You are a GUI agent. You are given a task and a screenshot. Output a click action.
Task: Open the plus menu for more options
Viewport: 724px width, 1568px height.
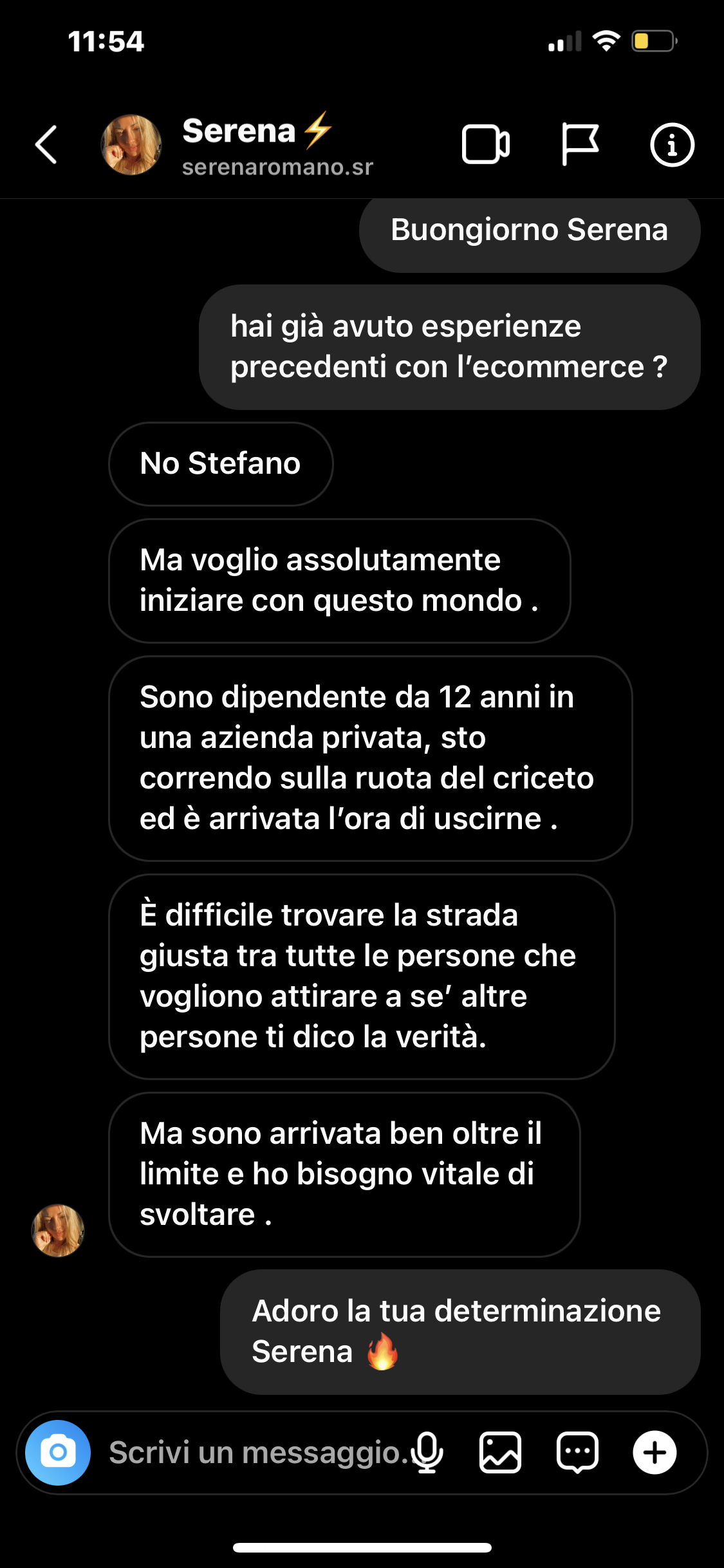tap(654, 1453)
